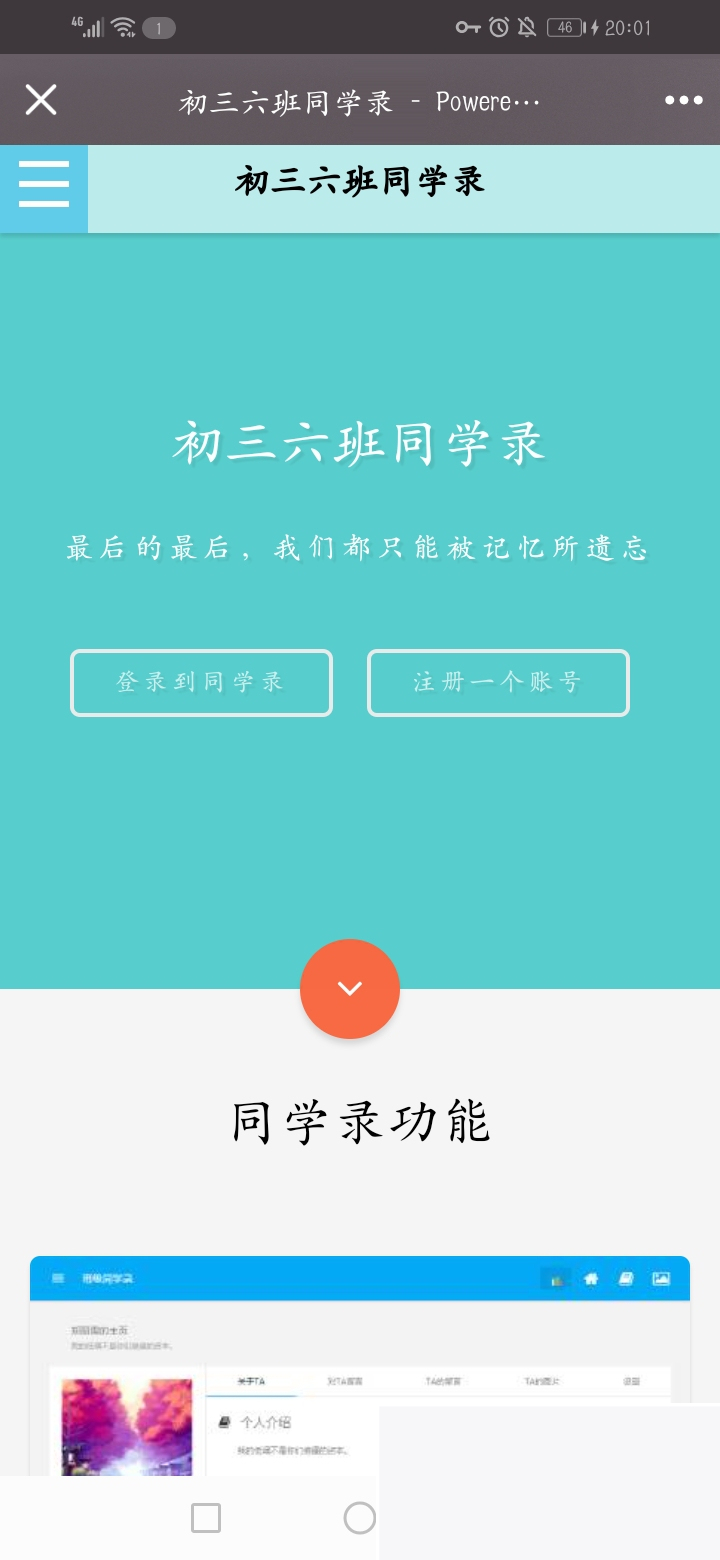
Task: Open the system recent apps square
Action: 206,1518
